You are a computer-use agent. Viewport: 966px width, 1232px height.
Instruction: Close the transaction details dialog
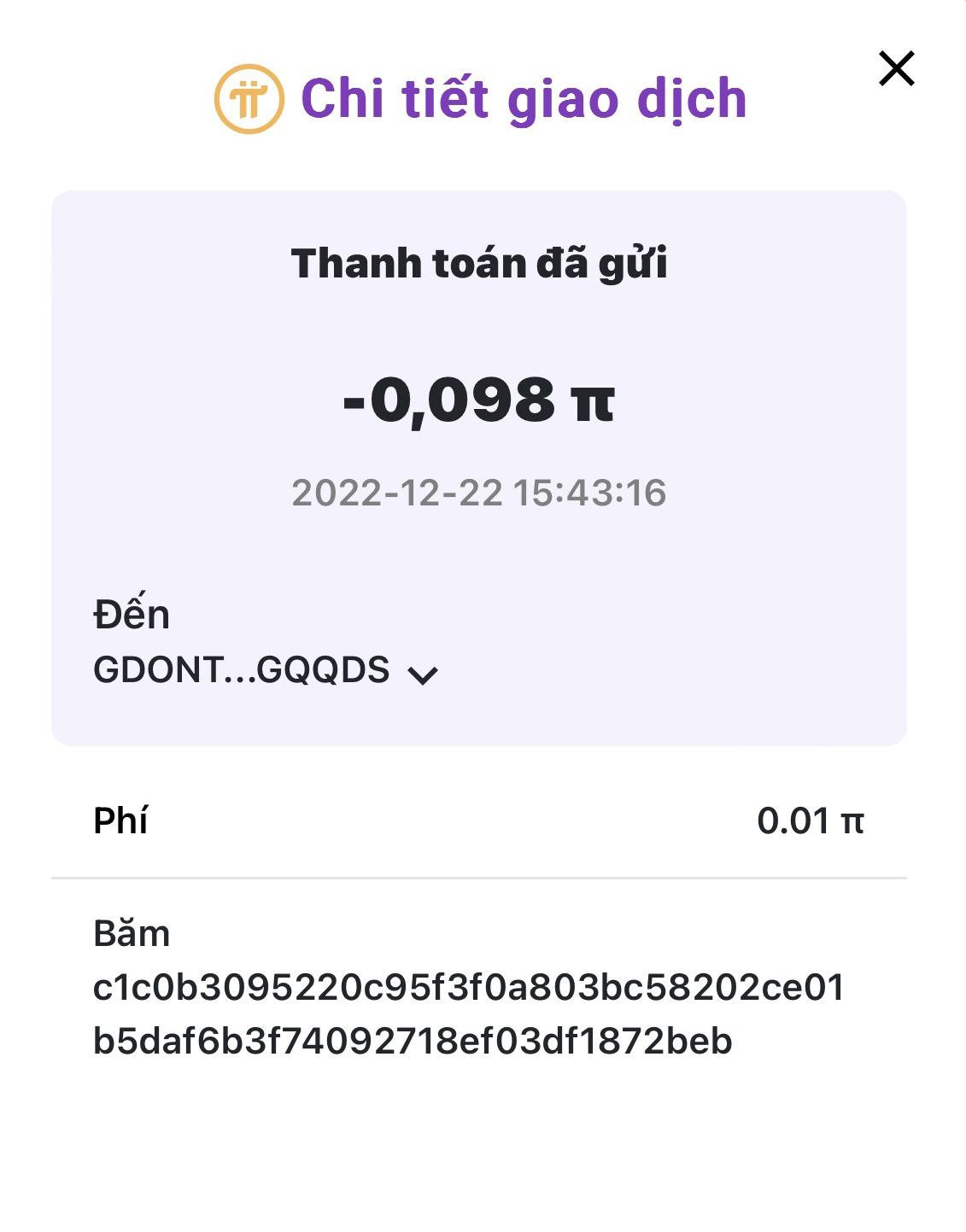point(896,68)
